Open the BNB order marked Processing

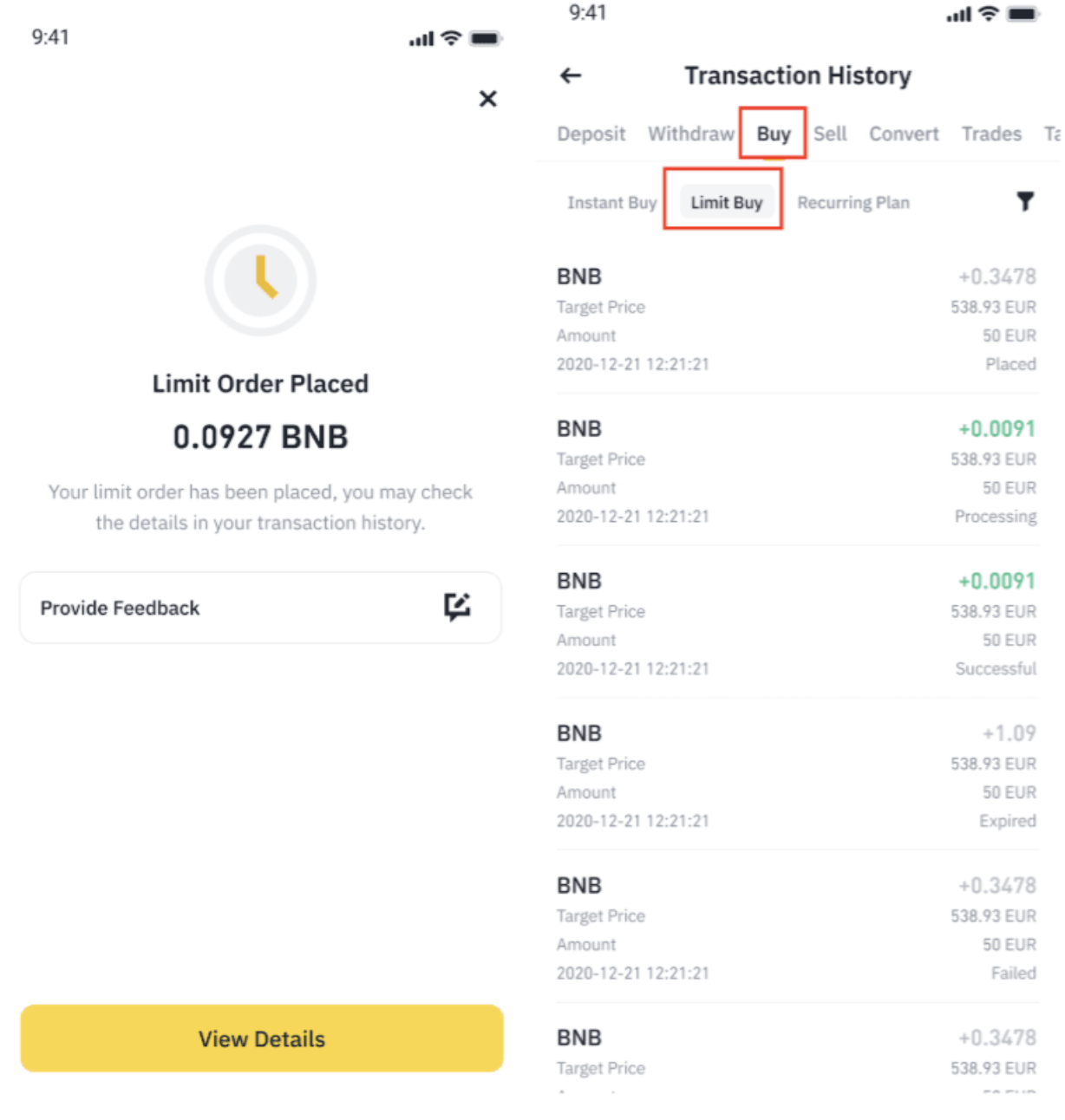[x=796, y=472]
